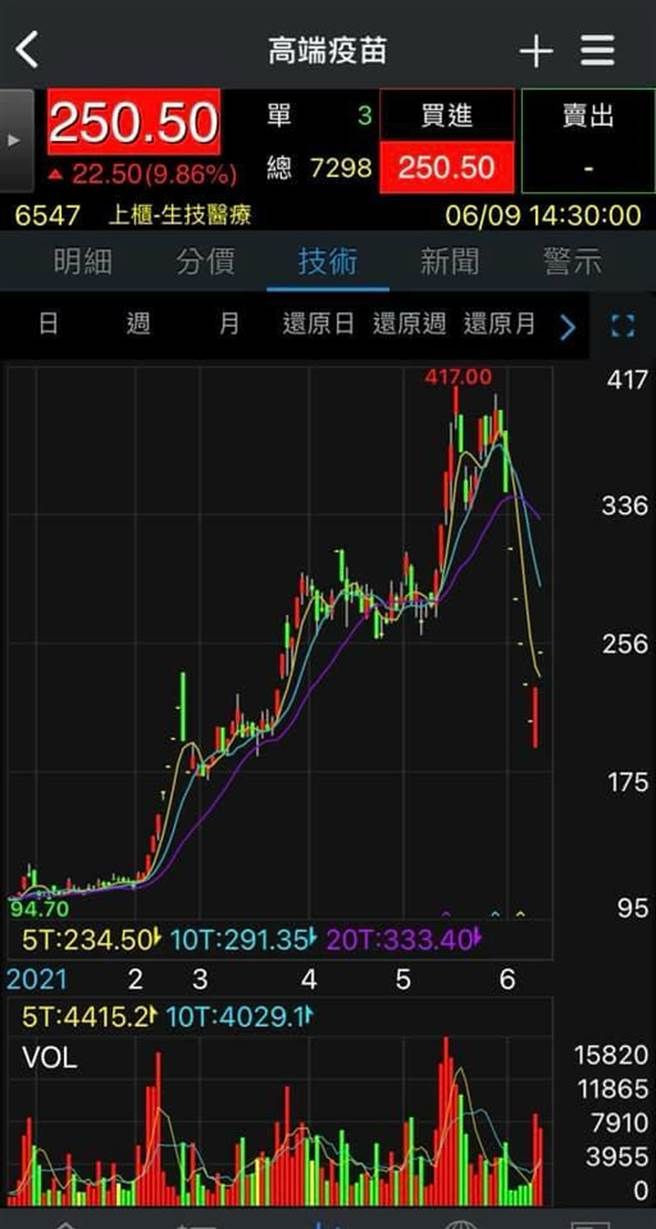Select the 週 weekly chart period
This screenshot has height=1229, width=656.
(139, 324)
